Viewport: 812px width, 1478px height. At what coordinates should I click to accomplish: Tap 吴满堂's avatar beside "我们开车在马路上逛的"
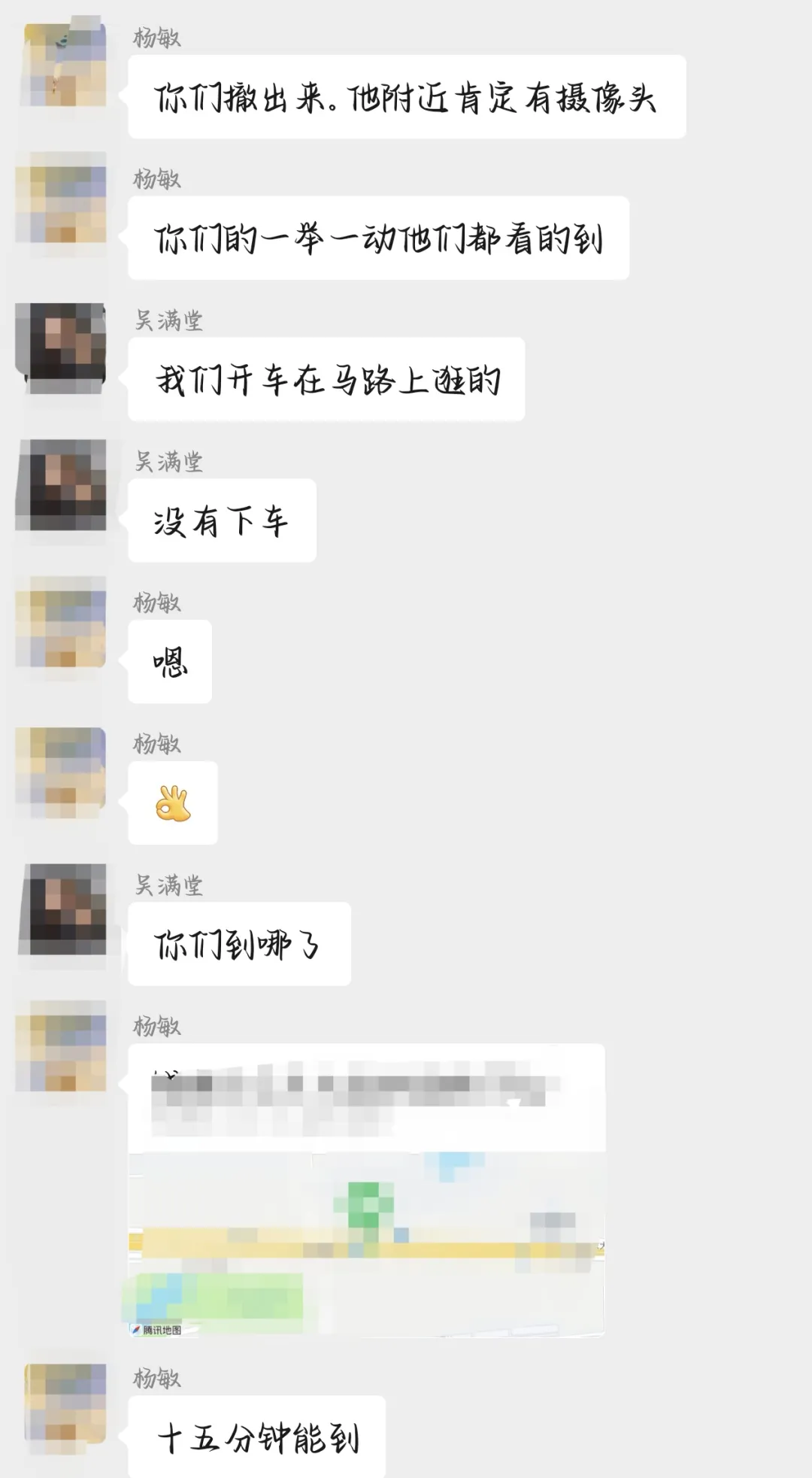[x=61, y=347]
